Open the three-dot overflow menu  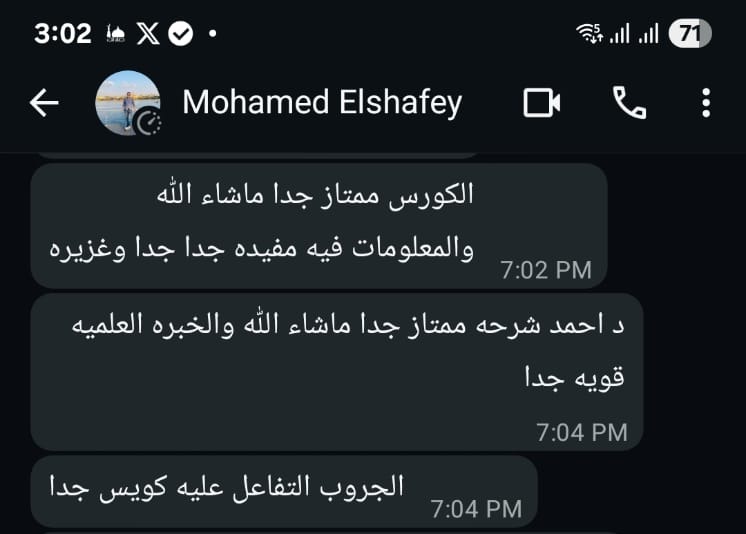pos(706,102)
